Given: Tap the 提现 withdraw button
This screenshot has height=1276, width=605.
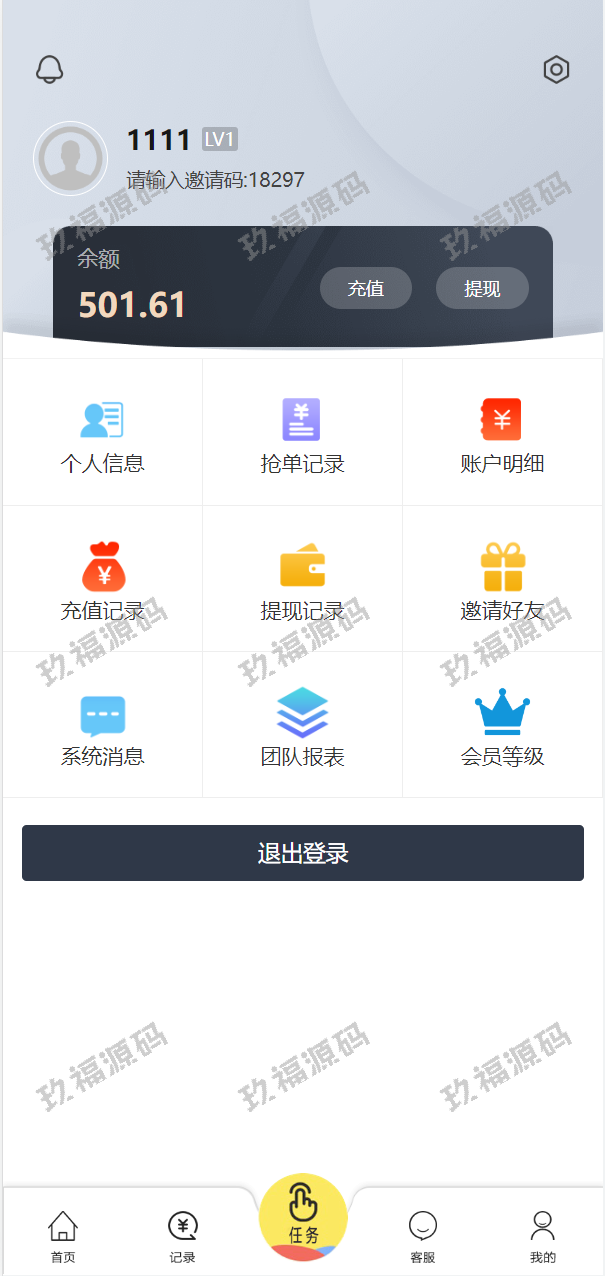Looking at the screenshot, I should coord(482,289).
